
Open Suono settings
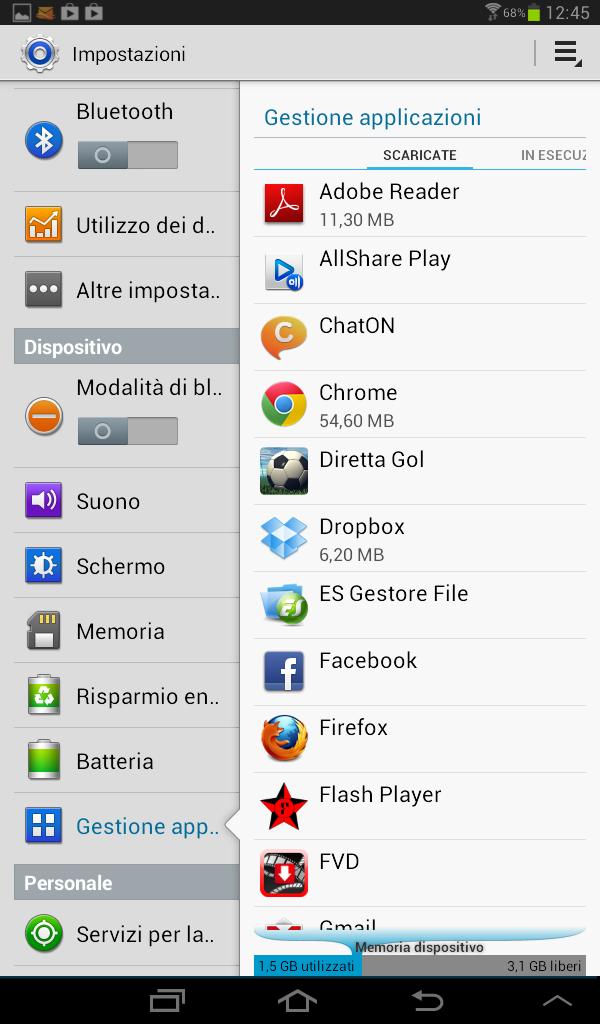tap(126, 501)
